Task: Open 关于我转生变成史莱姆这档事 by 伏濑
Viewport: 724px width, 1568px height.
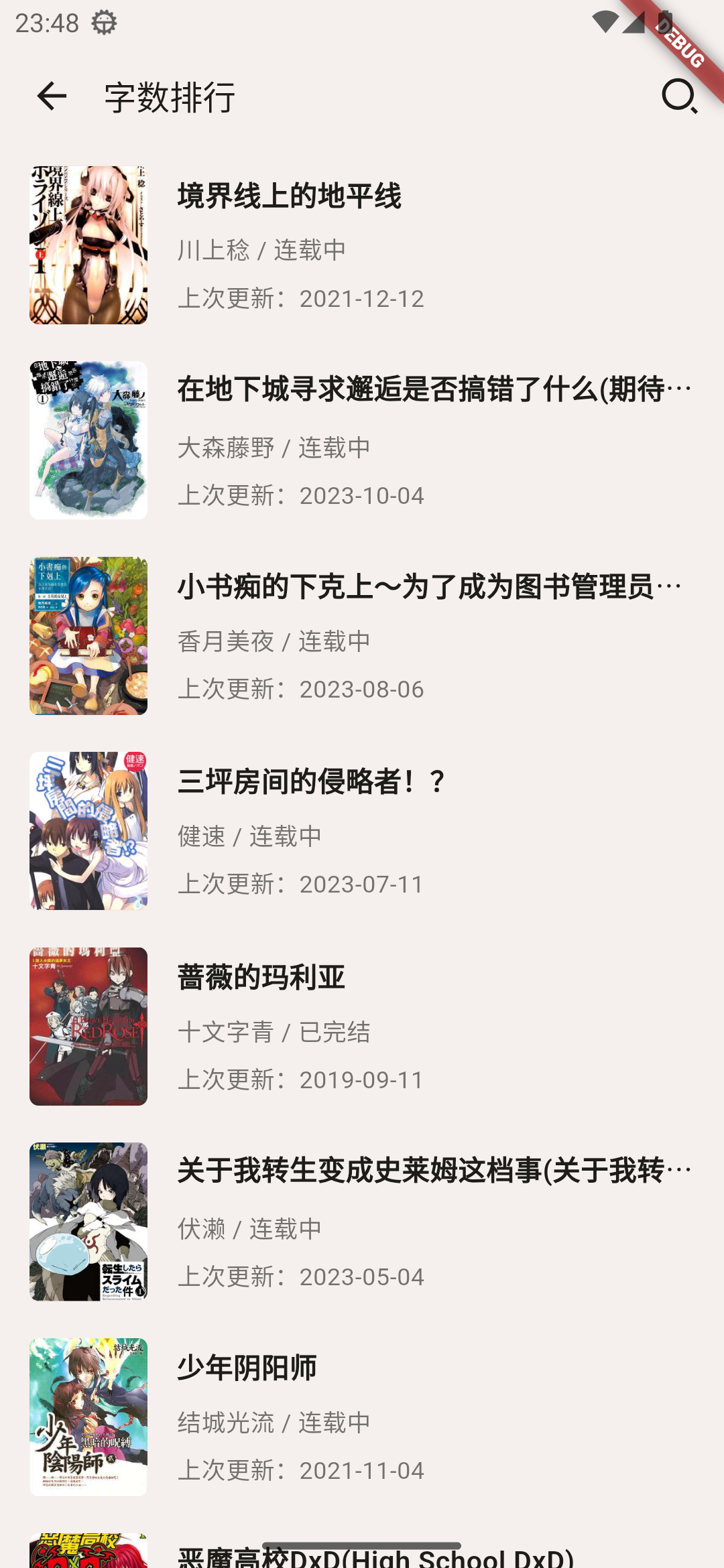Action: click(x=362, y=1222)
